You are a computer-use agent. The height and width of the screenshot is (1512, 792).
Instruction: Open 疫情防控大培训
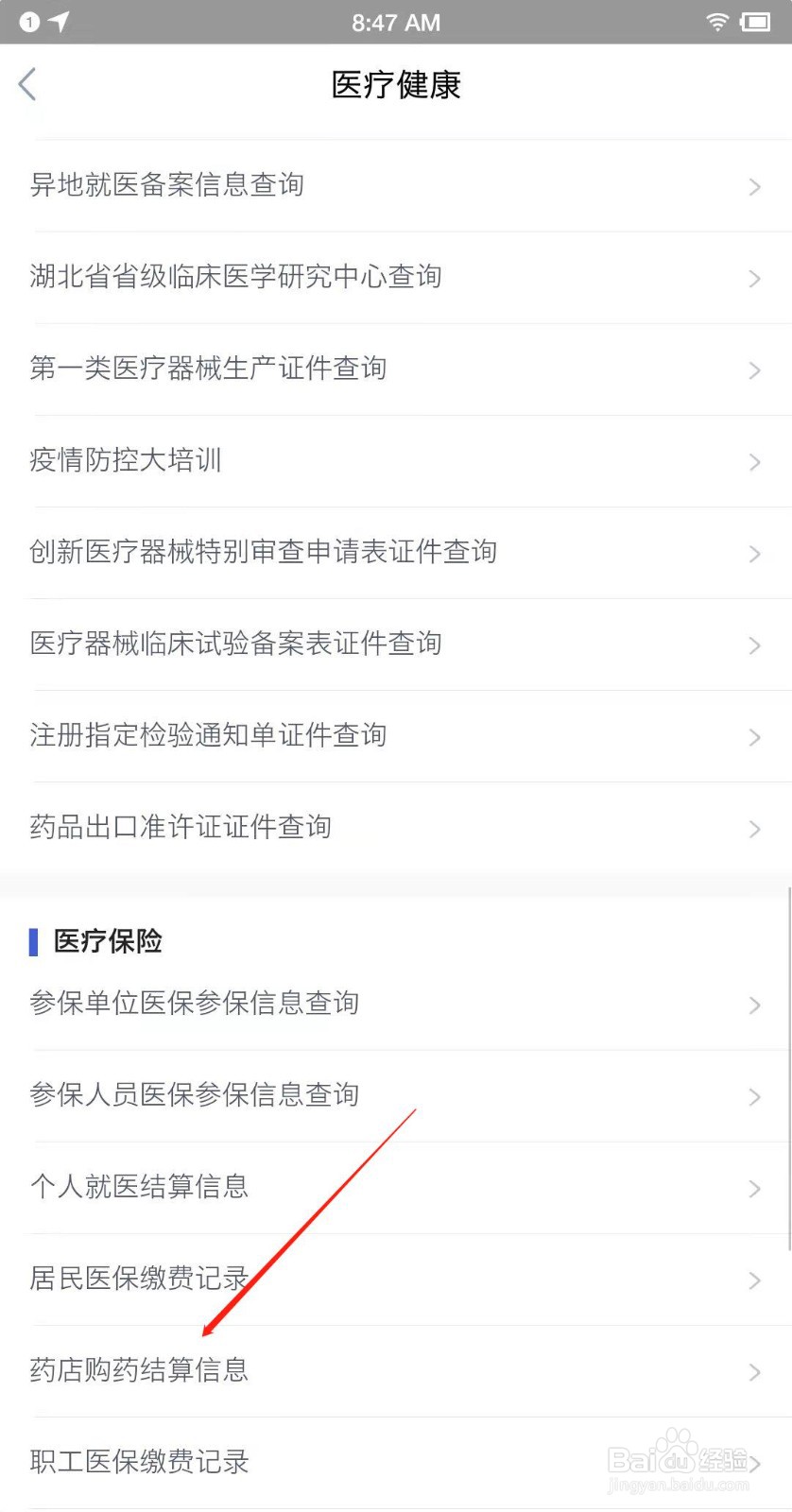tap(126, 461)
